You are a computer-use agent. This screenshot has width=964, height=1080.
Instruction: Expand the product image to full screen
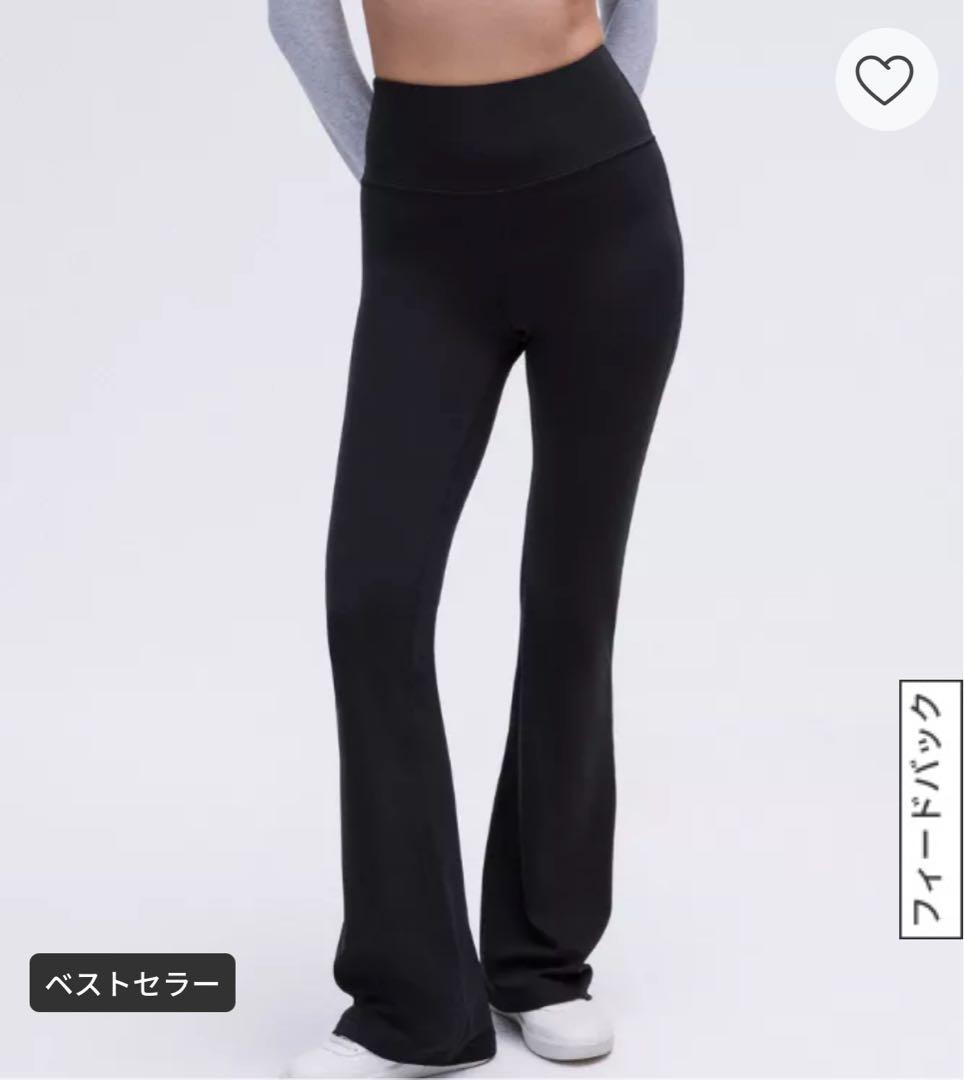point(480,500)
